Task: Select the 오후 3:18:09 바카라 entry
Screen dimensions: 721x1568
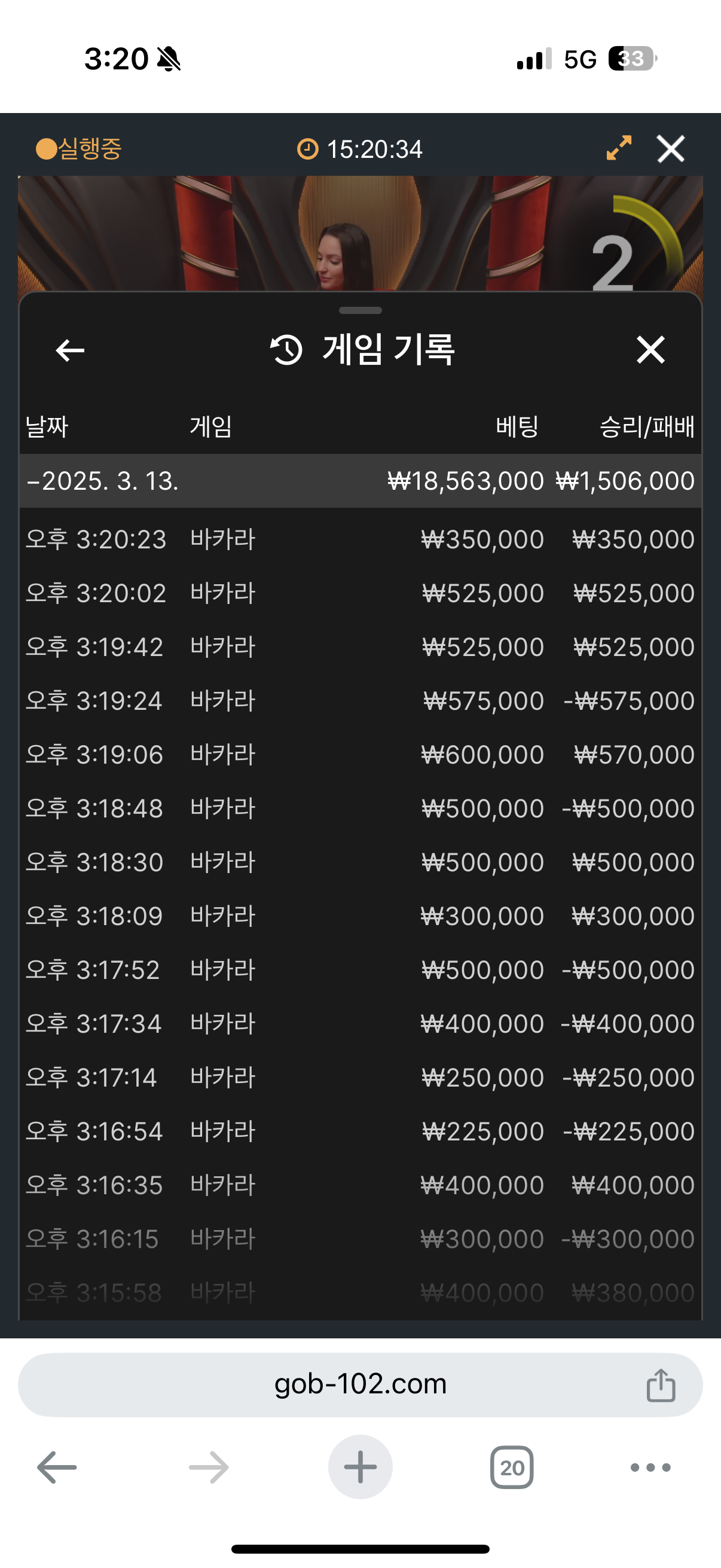Action: click(360, 916)
